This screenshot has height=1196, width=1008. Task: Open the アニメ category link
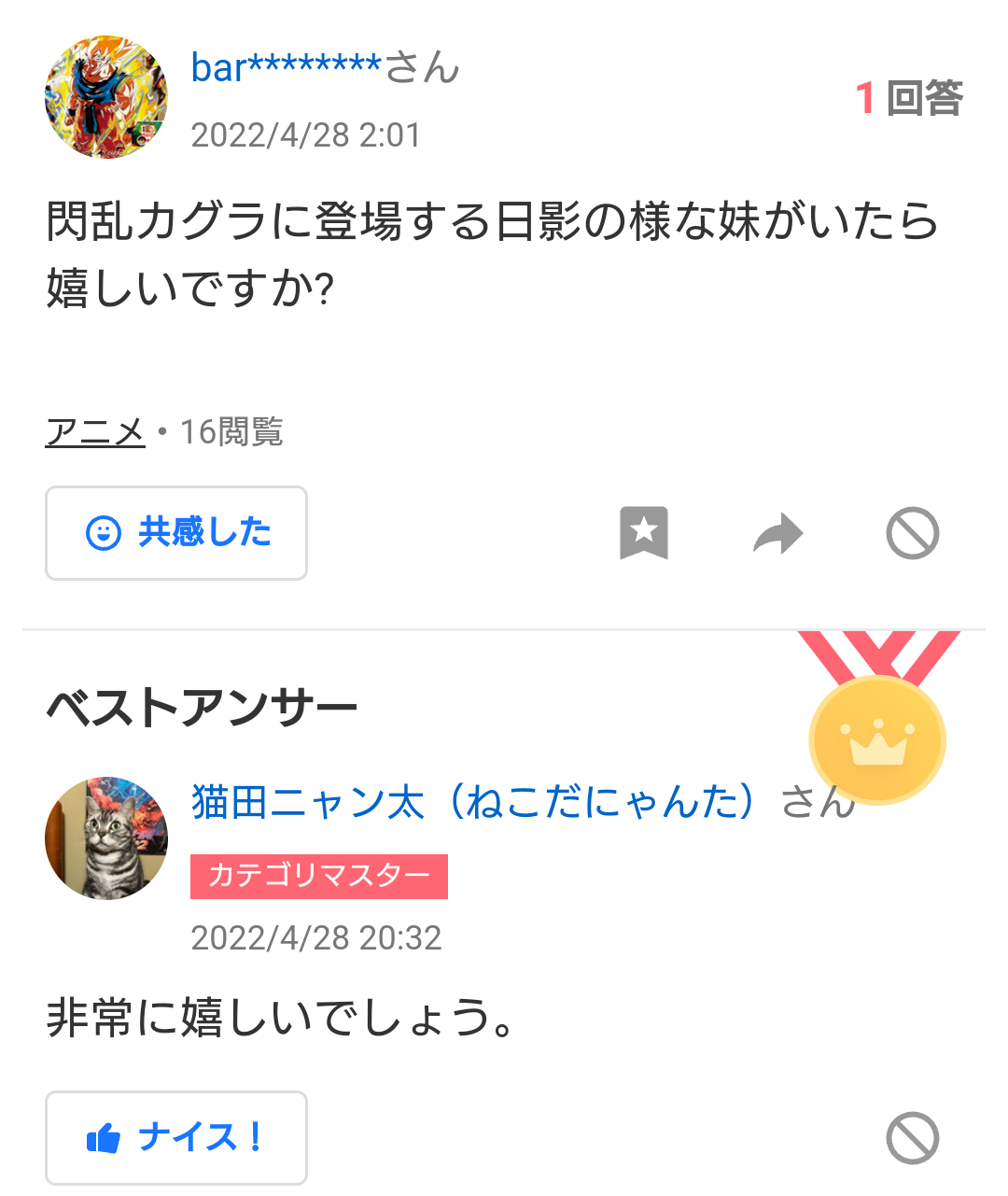(95, 432)
